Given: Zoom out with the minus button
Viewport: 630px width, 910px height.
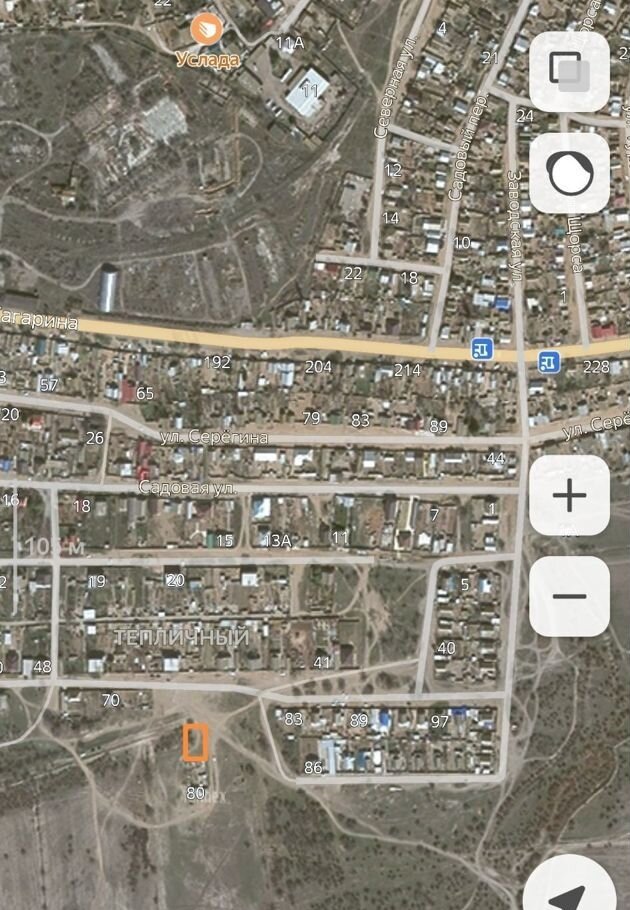Looking at the screenshot, I should tap(569, 596).
